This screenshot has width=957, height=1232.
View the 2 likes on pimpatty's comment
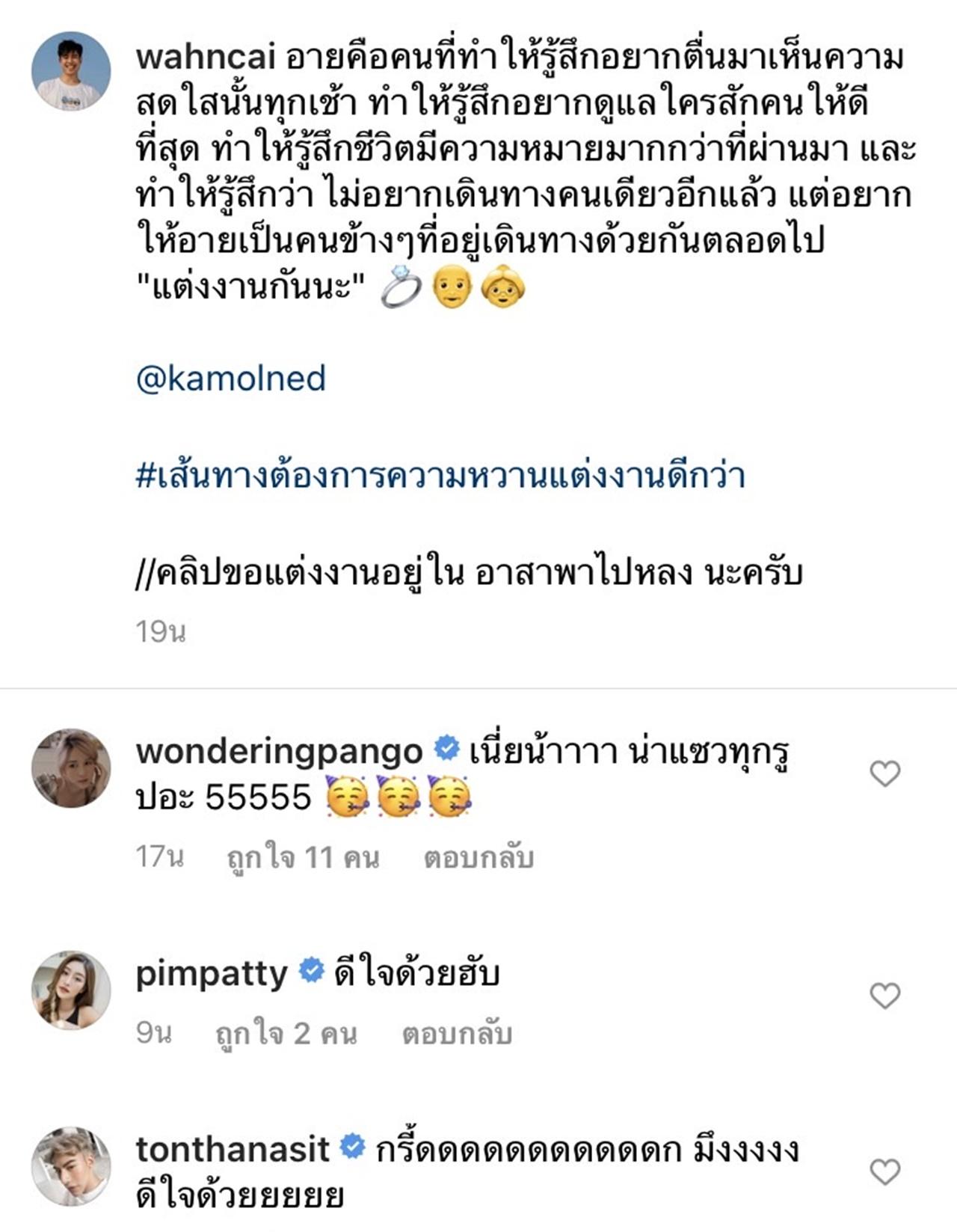(286, 1034)
